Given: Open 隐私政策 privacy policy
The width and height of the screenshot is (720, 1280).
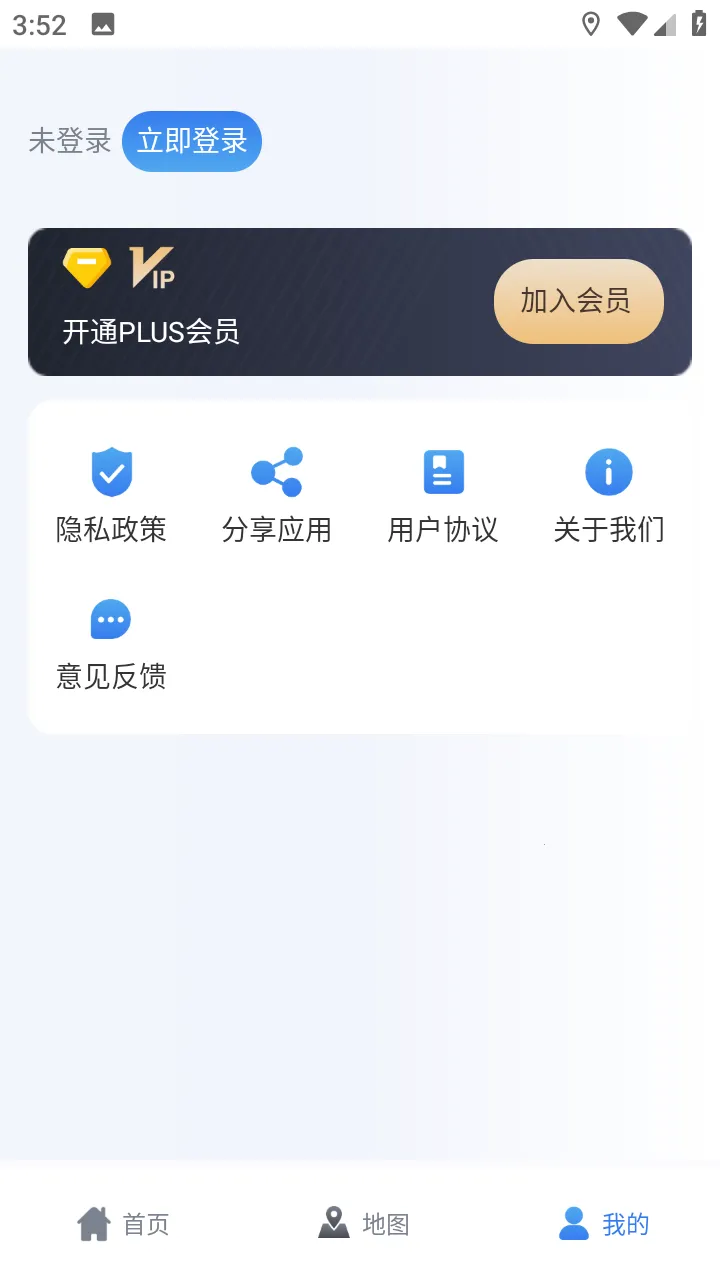Looking at the screenshot, I should 111,495.
